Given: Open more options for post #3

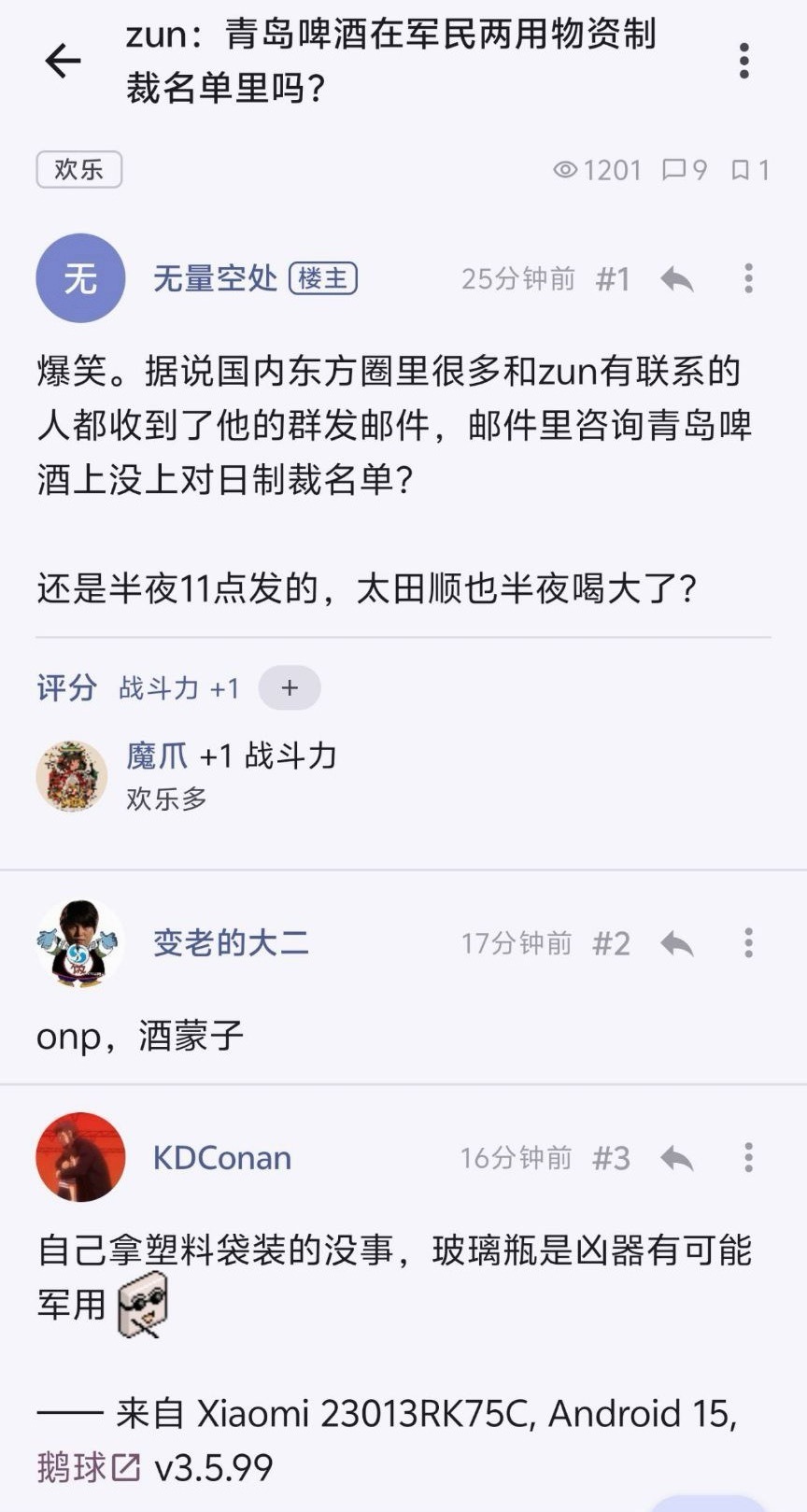Looking at the screenshot, I should pyautogui.click(x=748, y=1158).
